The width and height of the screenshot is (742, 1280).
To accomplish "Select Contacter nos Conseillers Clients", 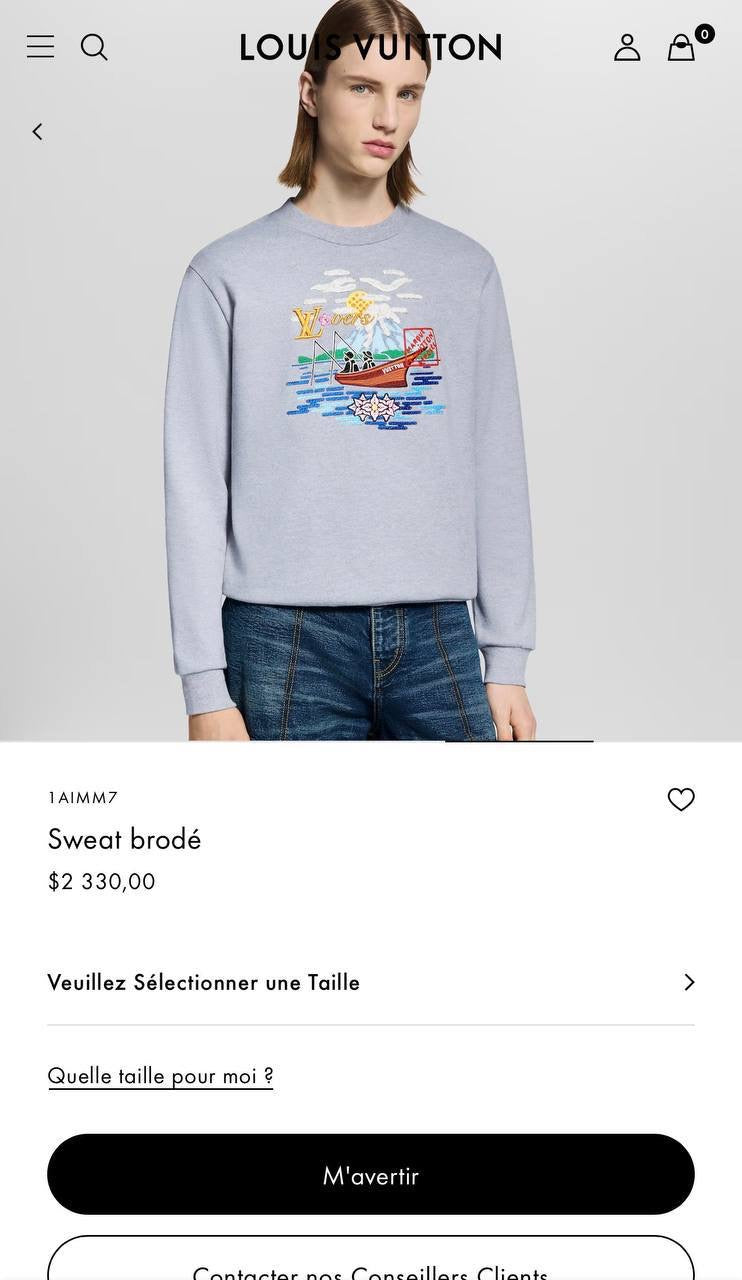I will [371, 1264].
